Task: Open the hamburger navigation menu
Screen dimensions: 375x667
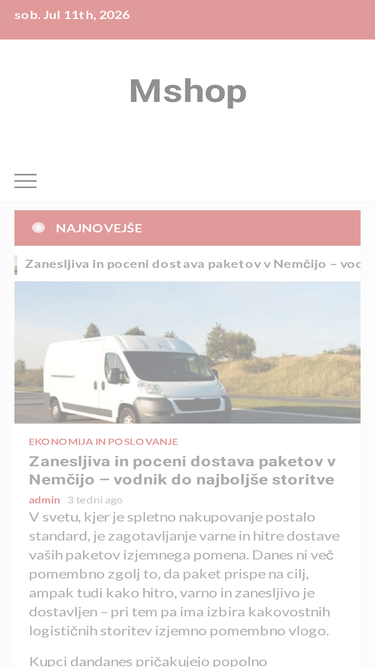Action: (x=26, y=181)
